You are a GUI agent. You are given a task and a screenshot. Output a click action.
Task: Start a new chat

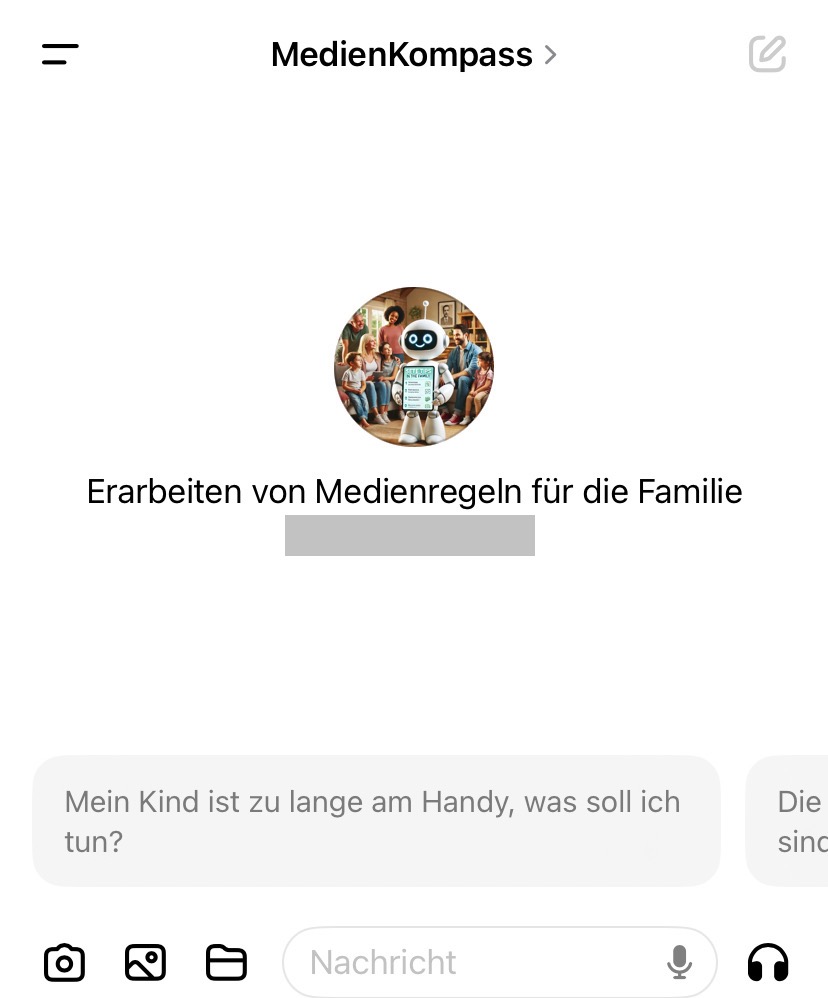point(767,55)
